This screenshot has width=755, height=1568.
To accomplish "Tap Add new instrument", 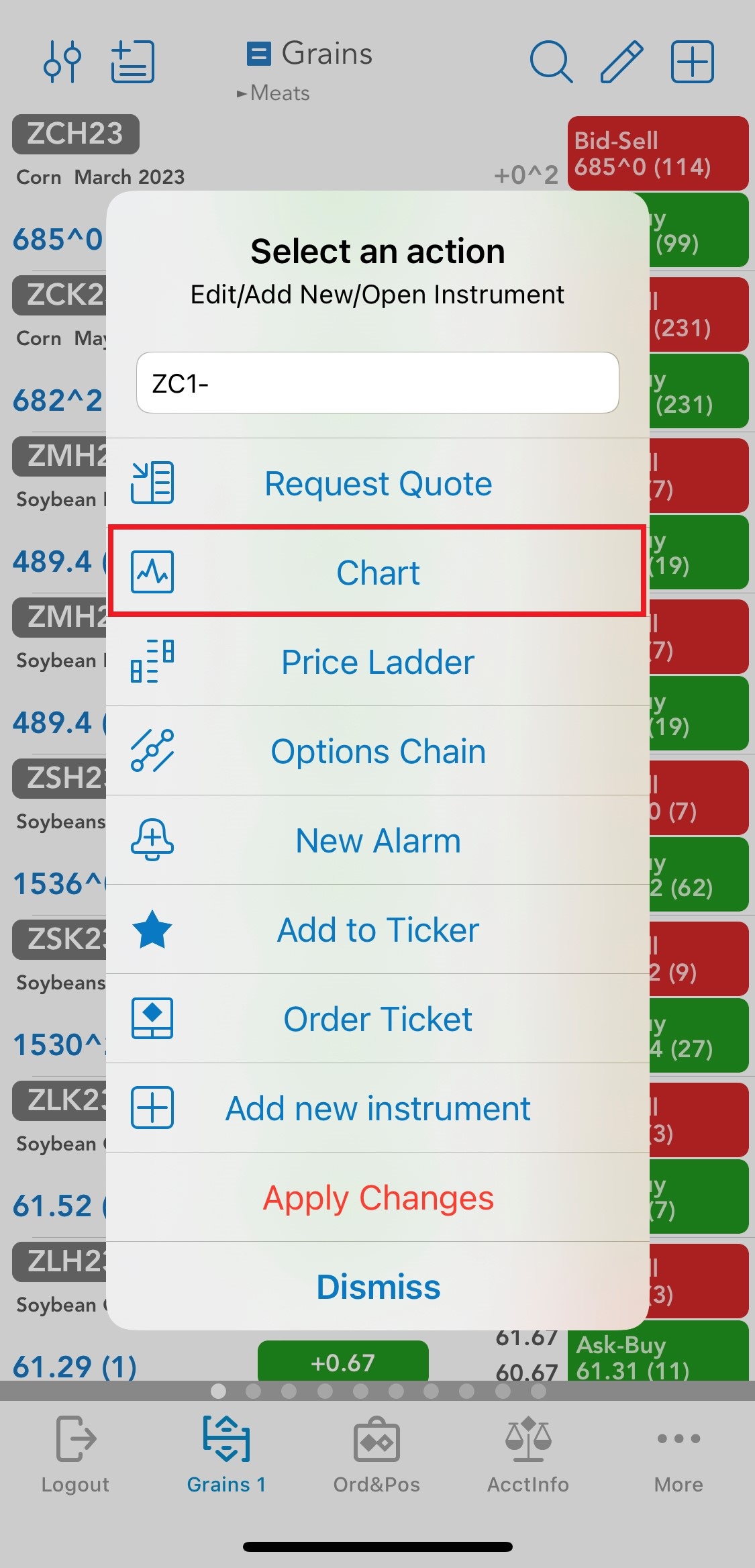I will pyautogui.click(x=377, y=1108).
